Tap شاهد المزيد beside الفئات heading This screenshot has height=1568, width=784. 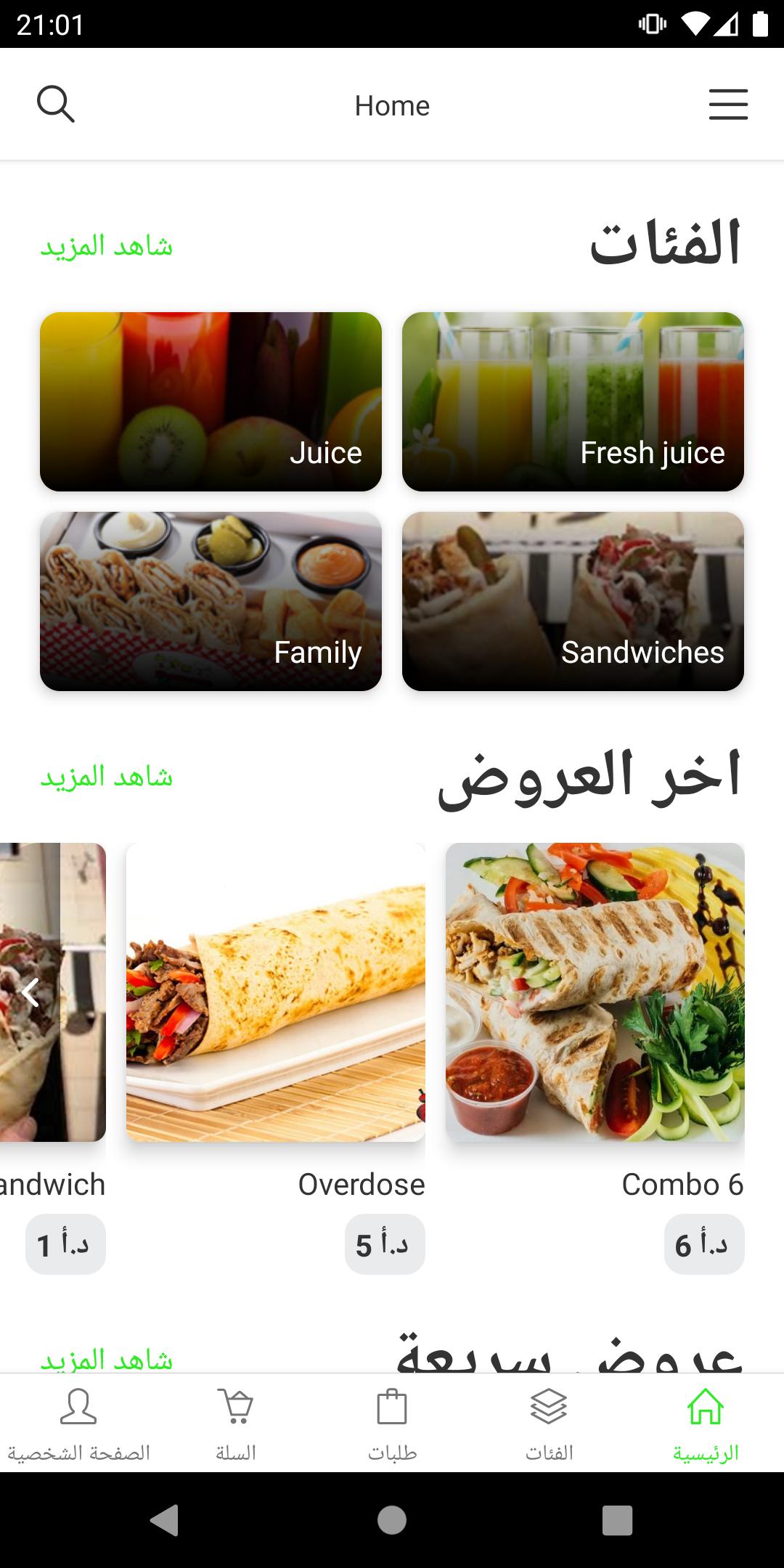107,246
